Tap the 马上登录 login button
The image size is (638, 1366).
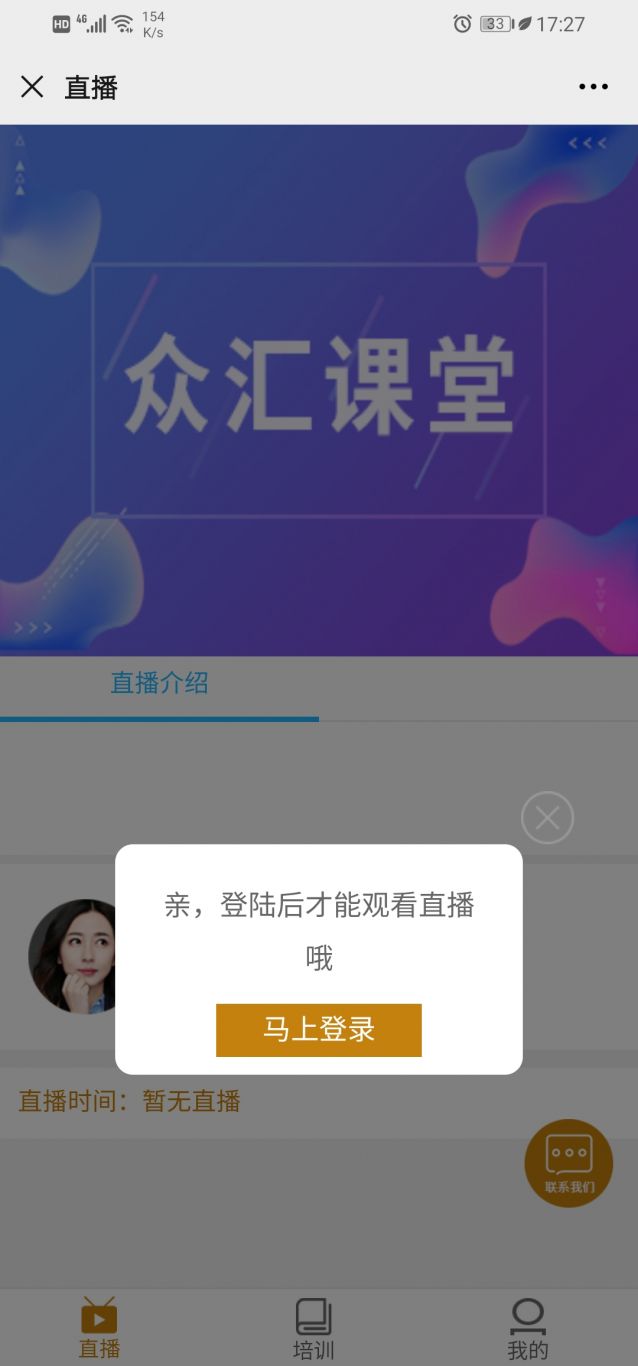point(318,1029)
